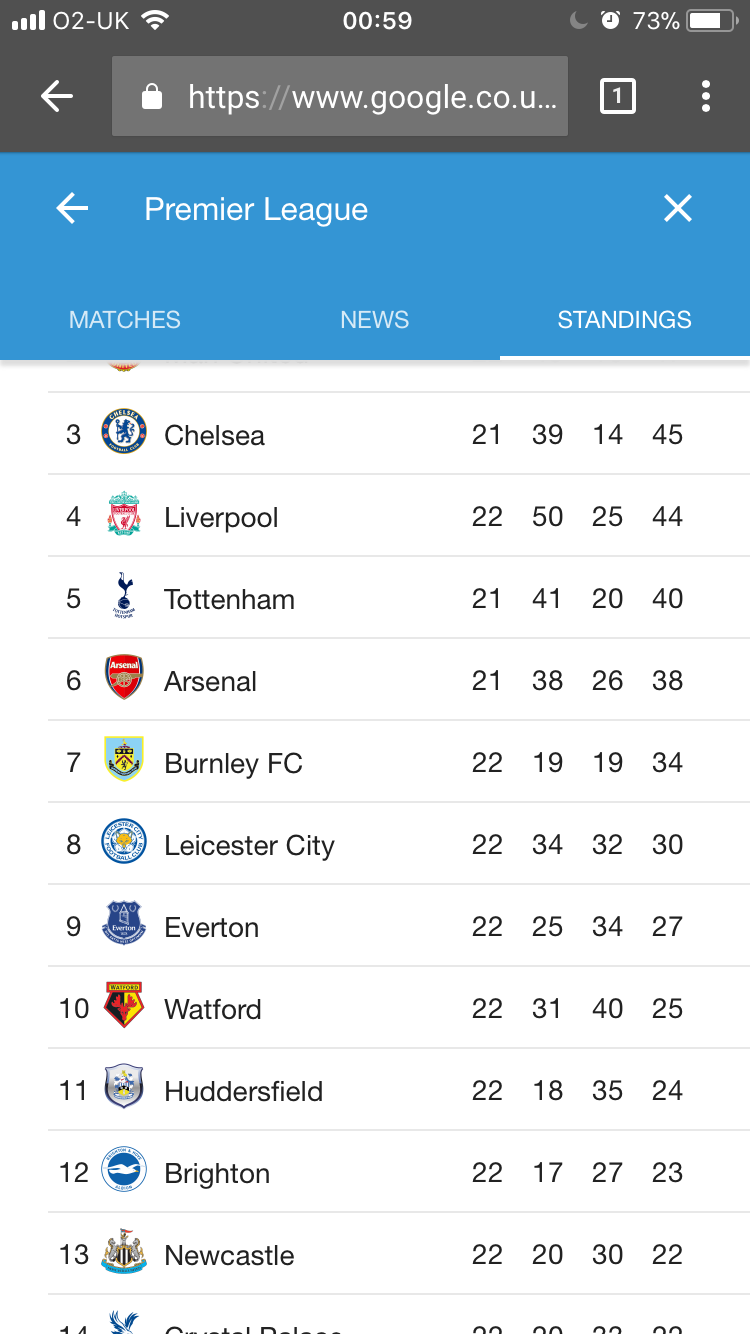Image resolution: width=750 pixels, height=1334 pixels.
Task: Open the Chelsea team row
Action: 399,434
